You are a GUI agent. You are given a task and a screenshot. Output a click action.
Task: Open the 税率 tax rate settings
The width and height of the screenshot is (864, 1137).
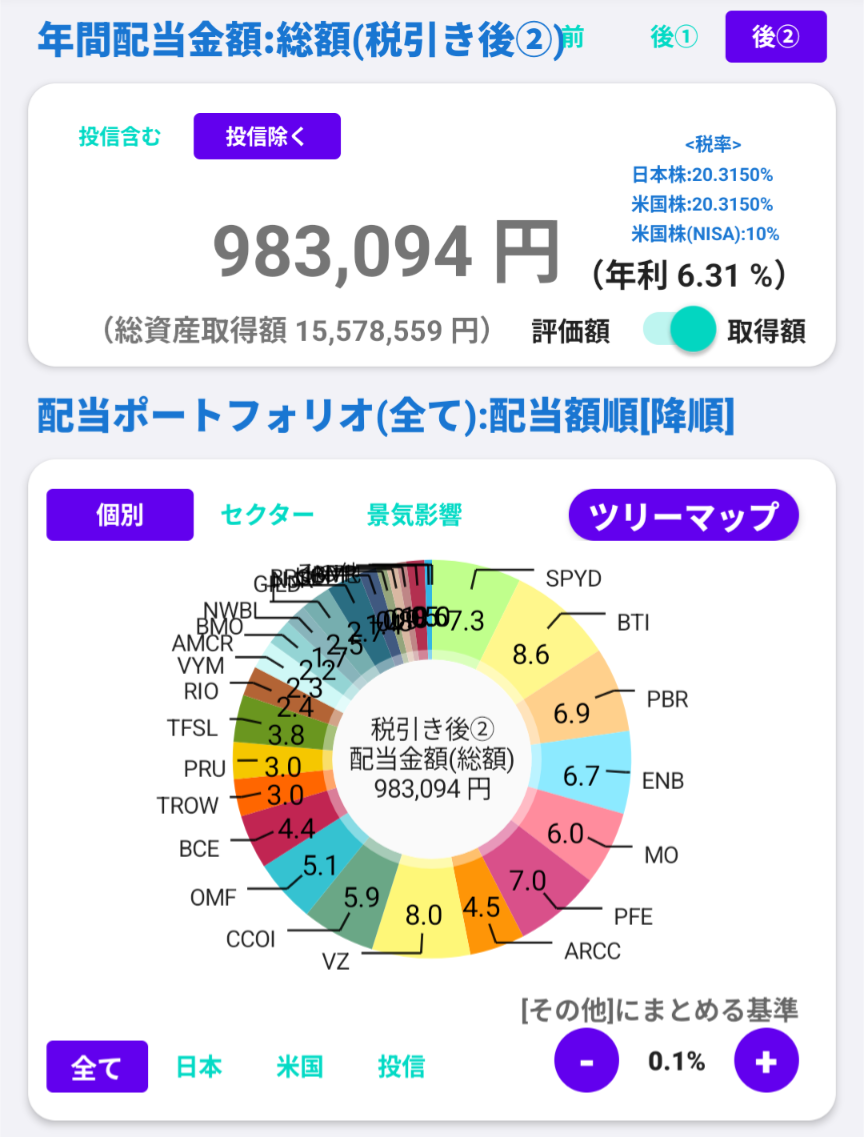(713, 144)
